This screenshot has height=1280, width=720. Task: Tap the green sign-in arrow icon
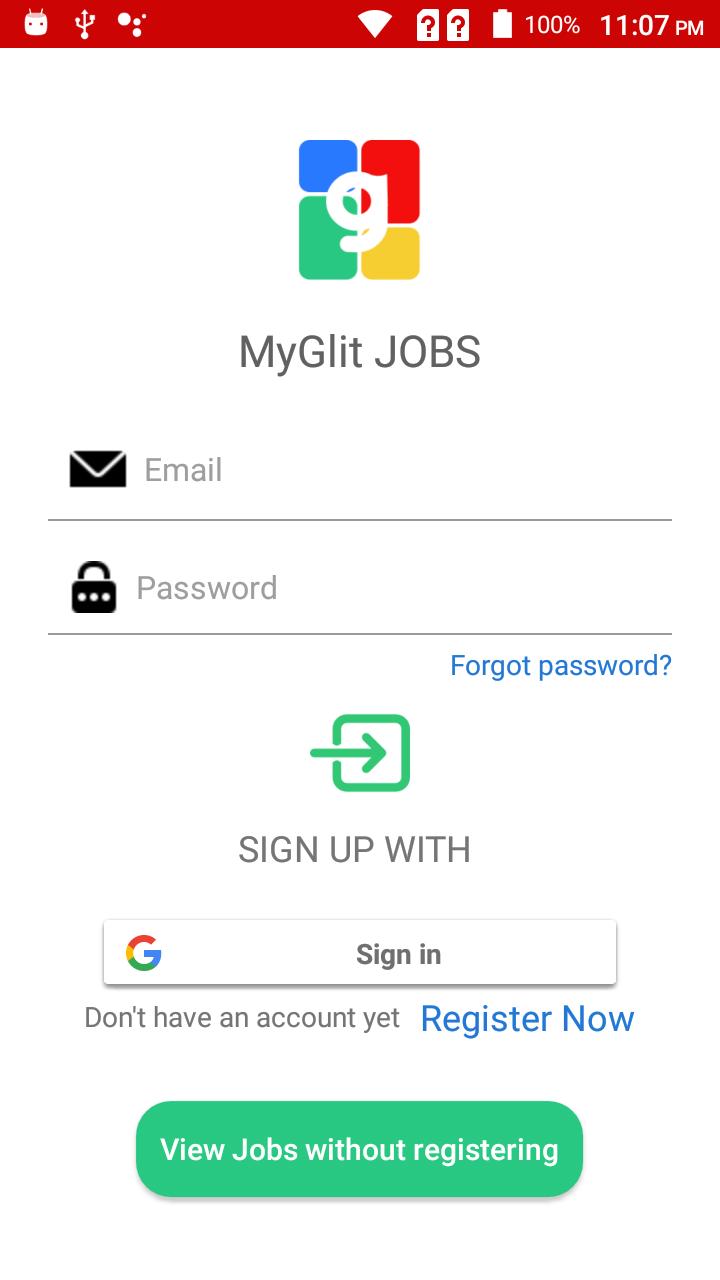click(x=361, y=752)
